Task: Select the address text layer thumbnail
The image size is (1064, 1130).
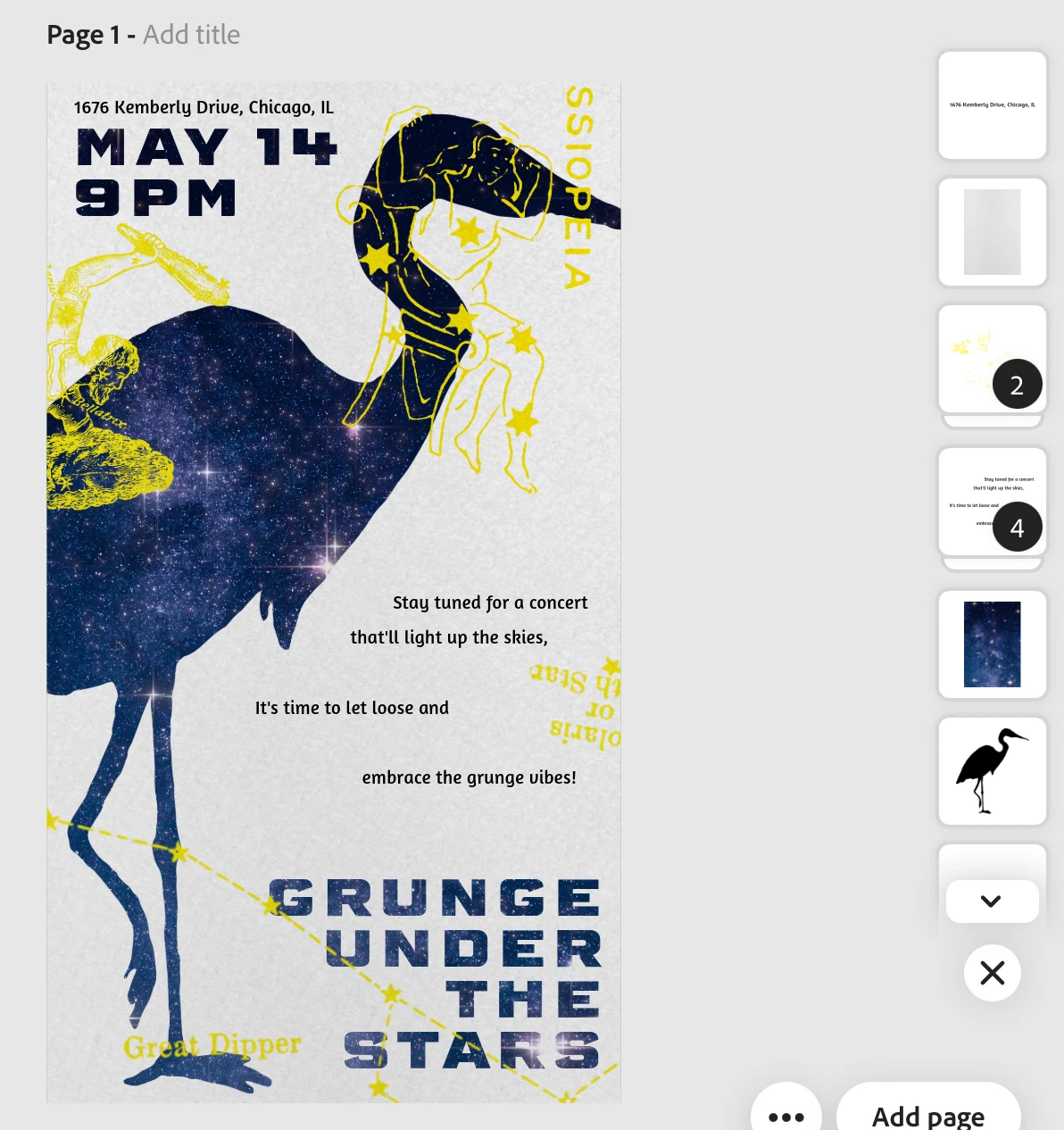Action: [x=992, y=105]
